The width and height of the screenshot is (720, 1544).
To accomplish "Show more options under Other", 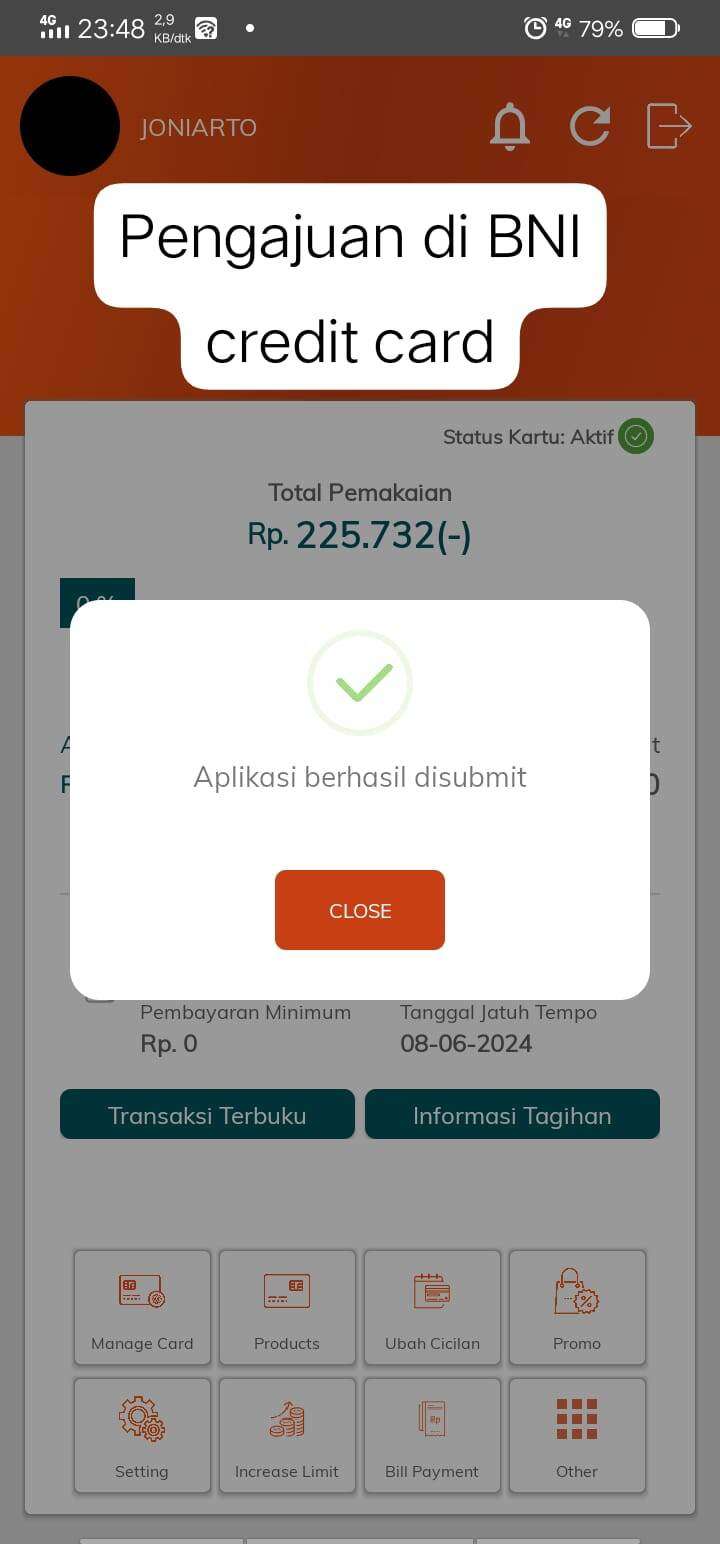I will pos(577,1435).
